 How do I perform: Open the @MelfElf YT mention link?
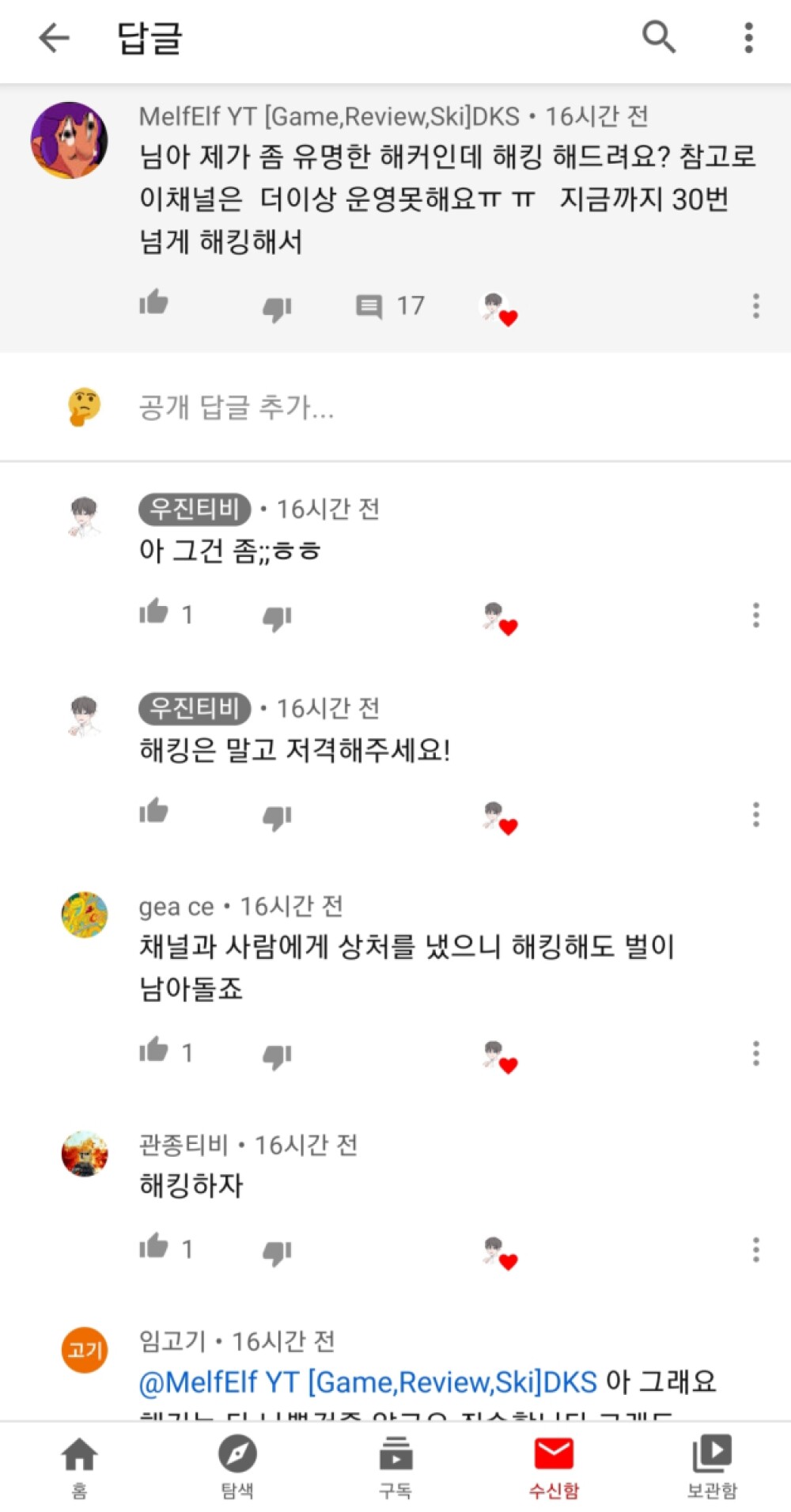coord(368,1382)
